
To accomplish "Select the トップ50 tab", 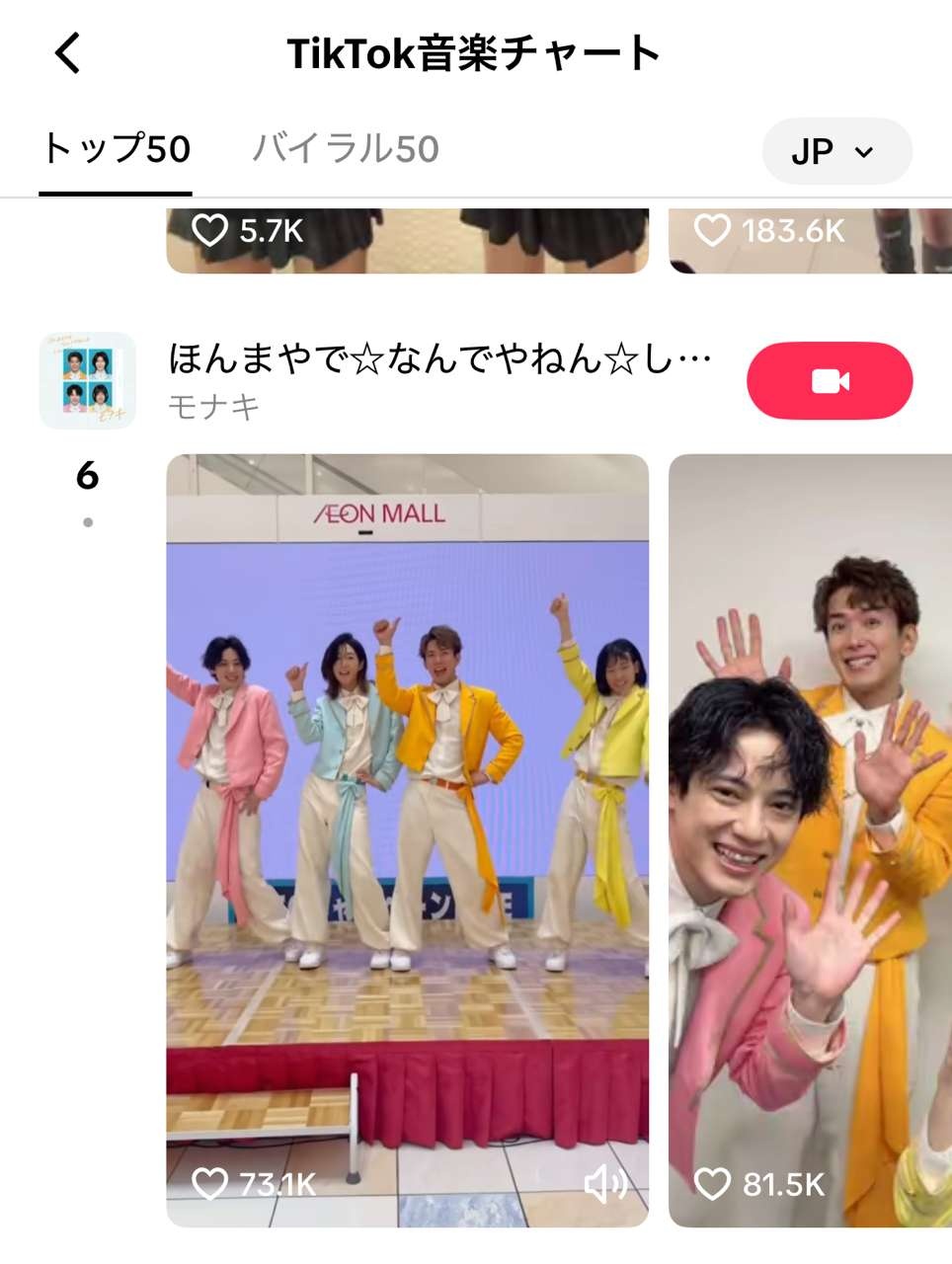I will (116, 149).
